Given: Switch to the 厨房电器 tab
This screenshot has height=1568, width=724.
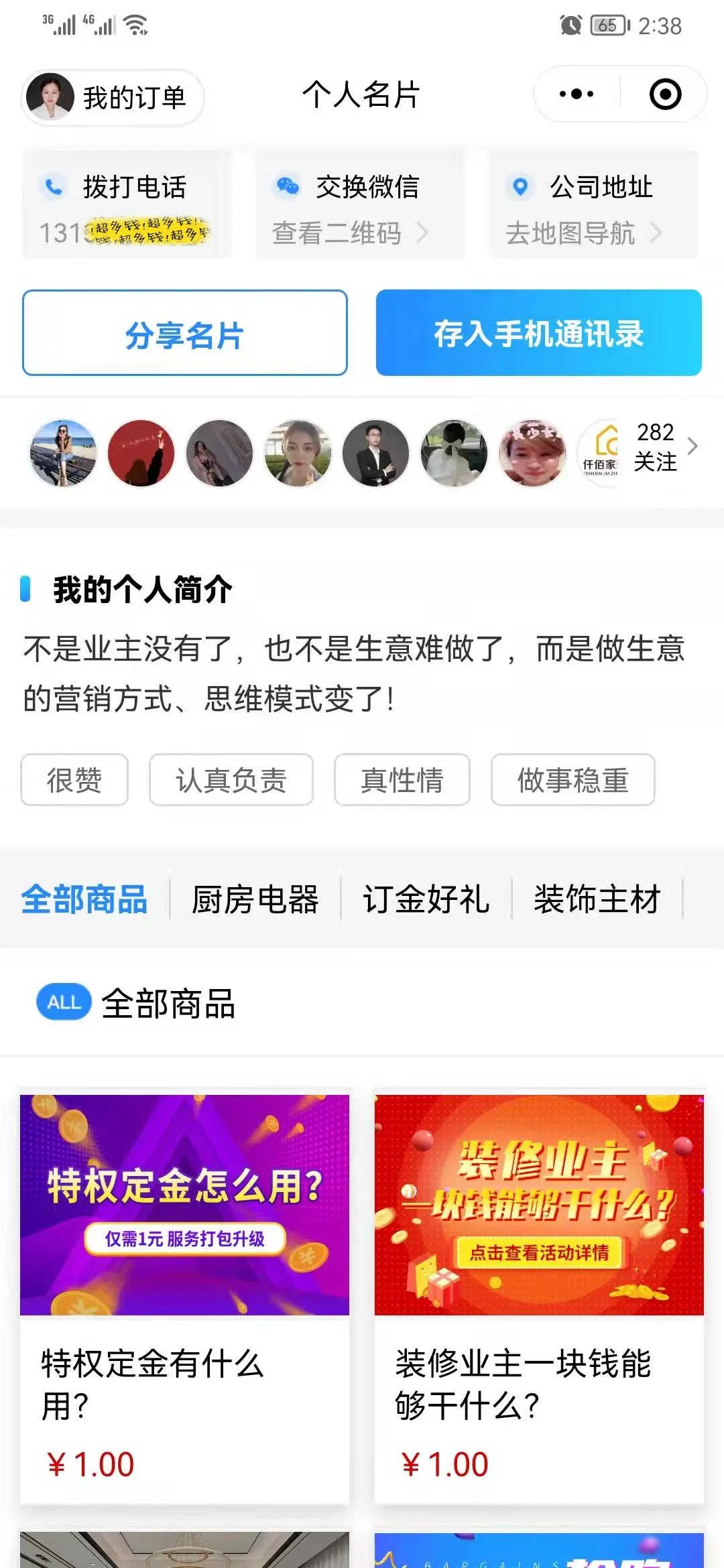Looking at the screenshot, I should click(255, 899).
